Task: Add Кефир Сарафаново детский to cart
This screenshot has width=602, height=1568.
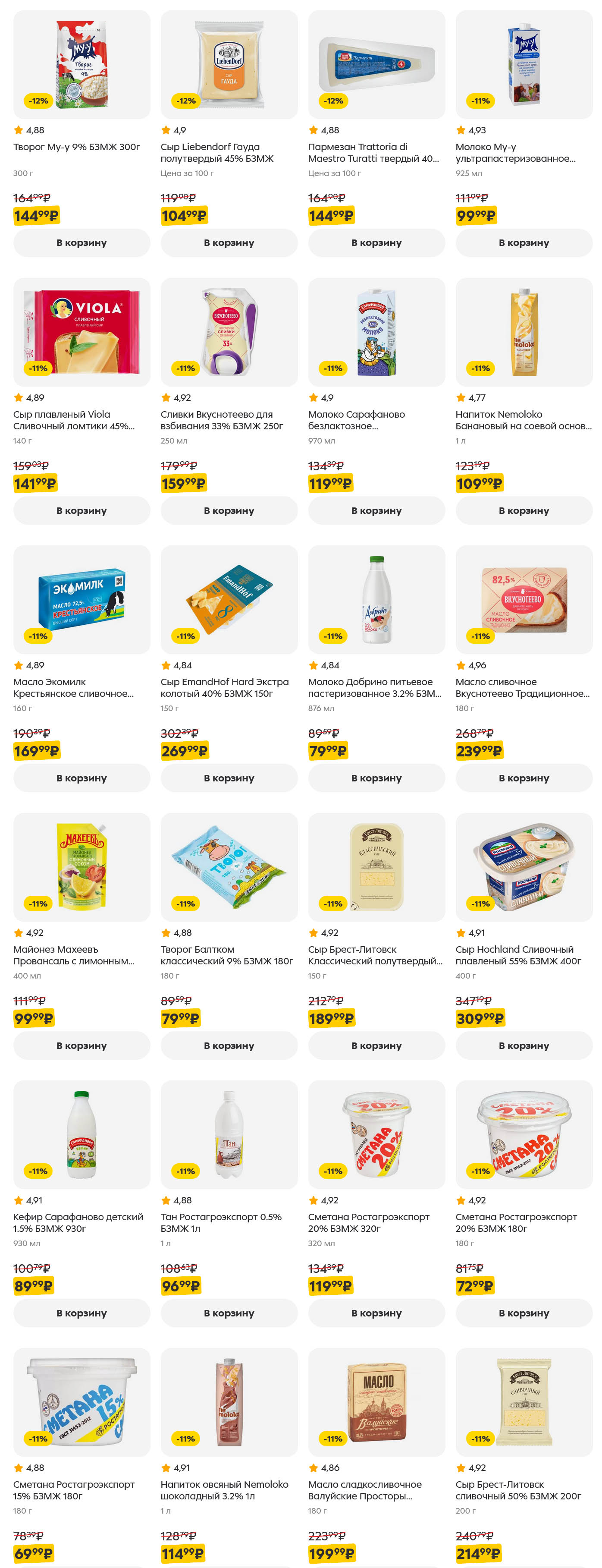Action: (x=82, y=1313)
